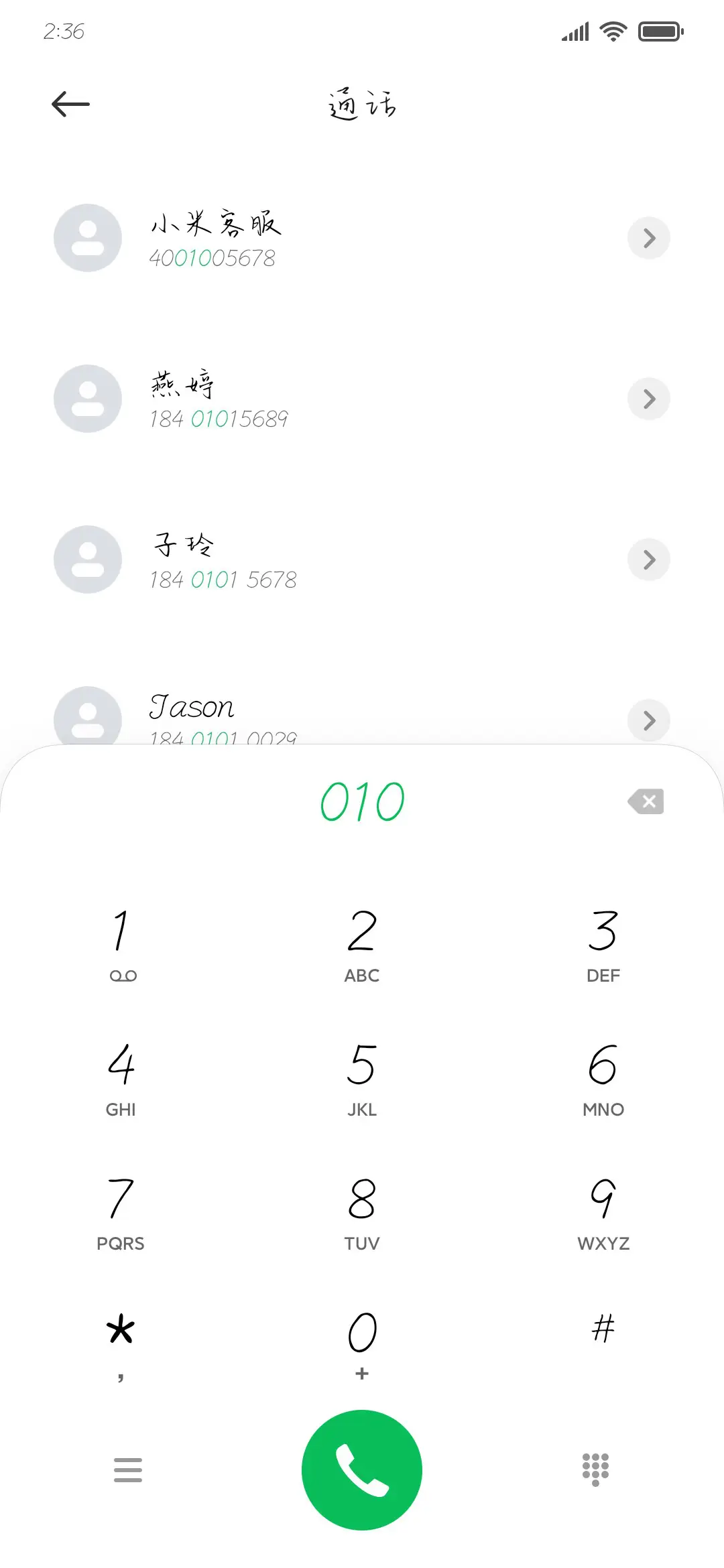Open call details for Jason
This screenshot has width=724, height=1568.
[648, 720]
